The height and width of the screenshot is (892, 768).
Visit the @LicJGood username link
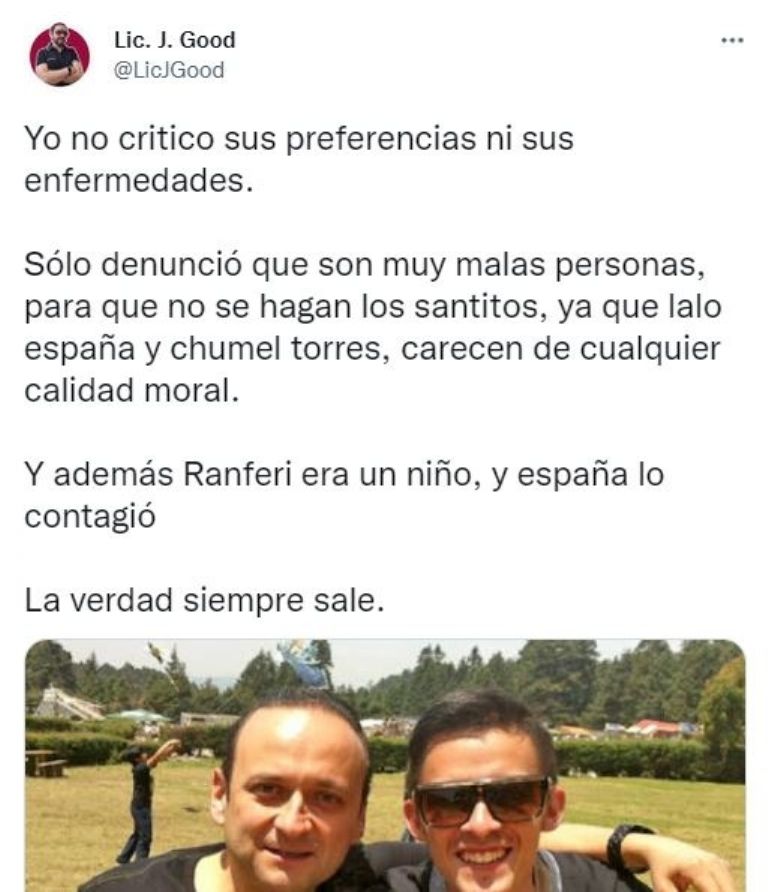168,69
